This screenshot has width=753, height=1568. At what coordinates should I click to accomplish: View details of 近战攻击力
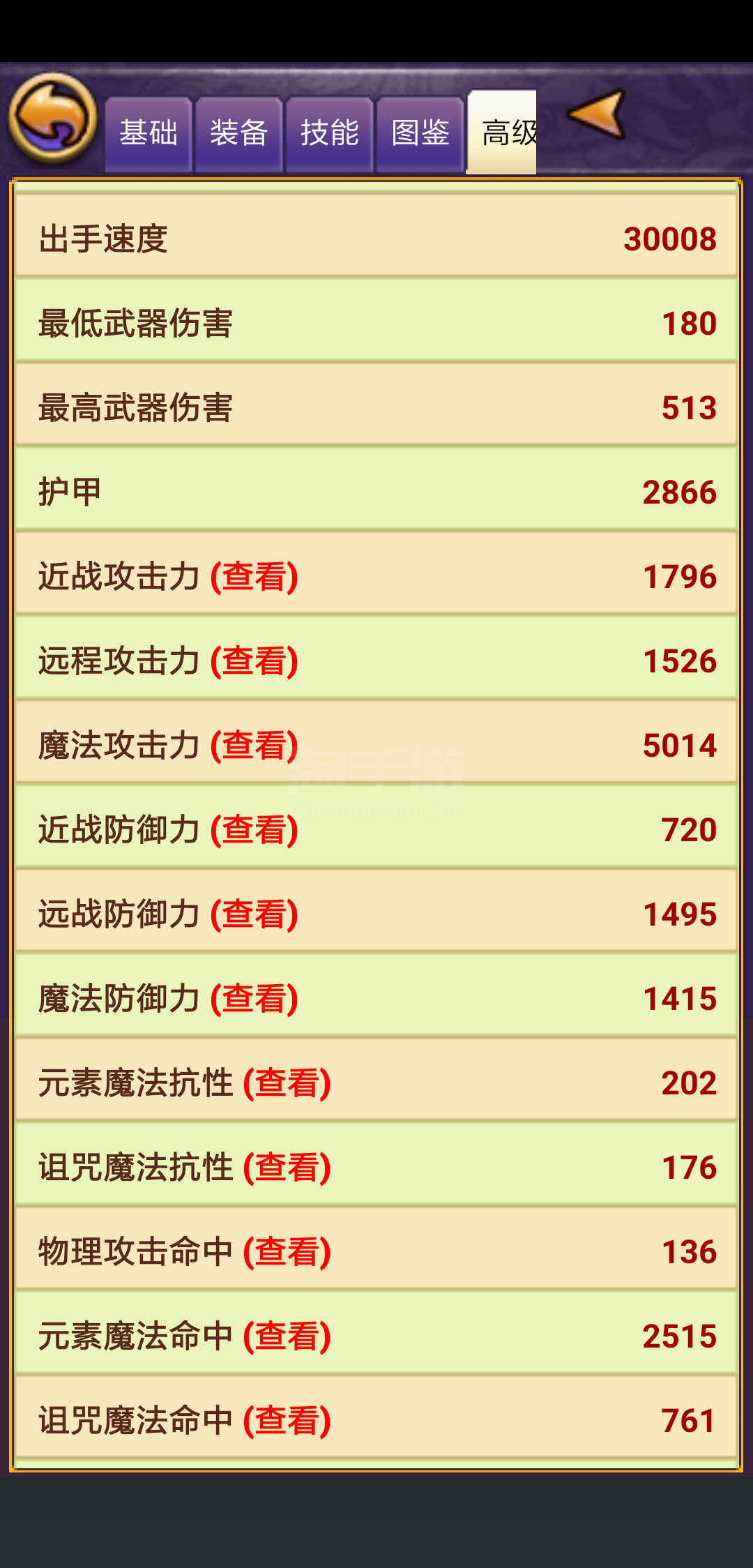coord(254,578)
